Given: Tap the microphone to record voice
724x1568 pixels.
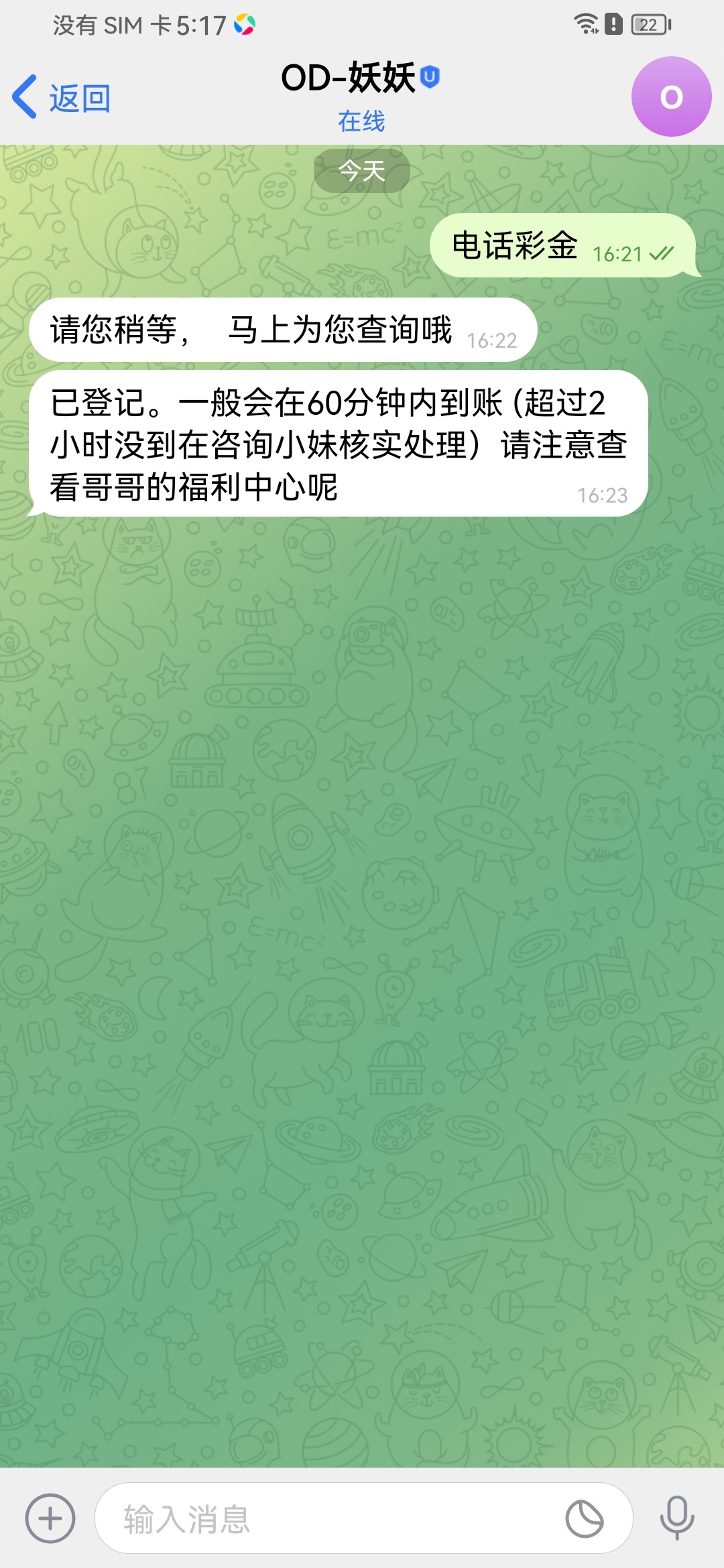Looking at the screenshot, I should tap(677, 1517).
